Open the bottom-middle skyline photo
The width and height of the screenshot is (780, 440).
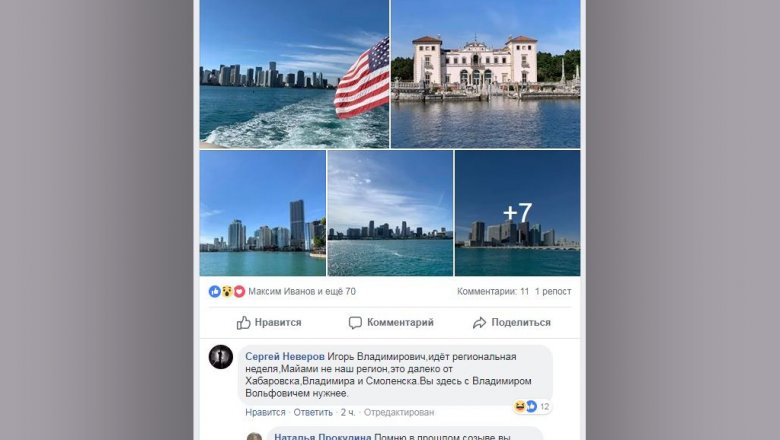click(390, 213)
